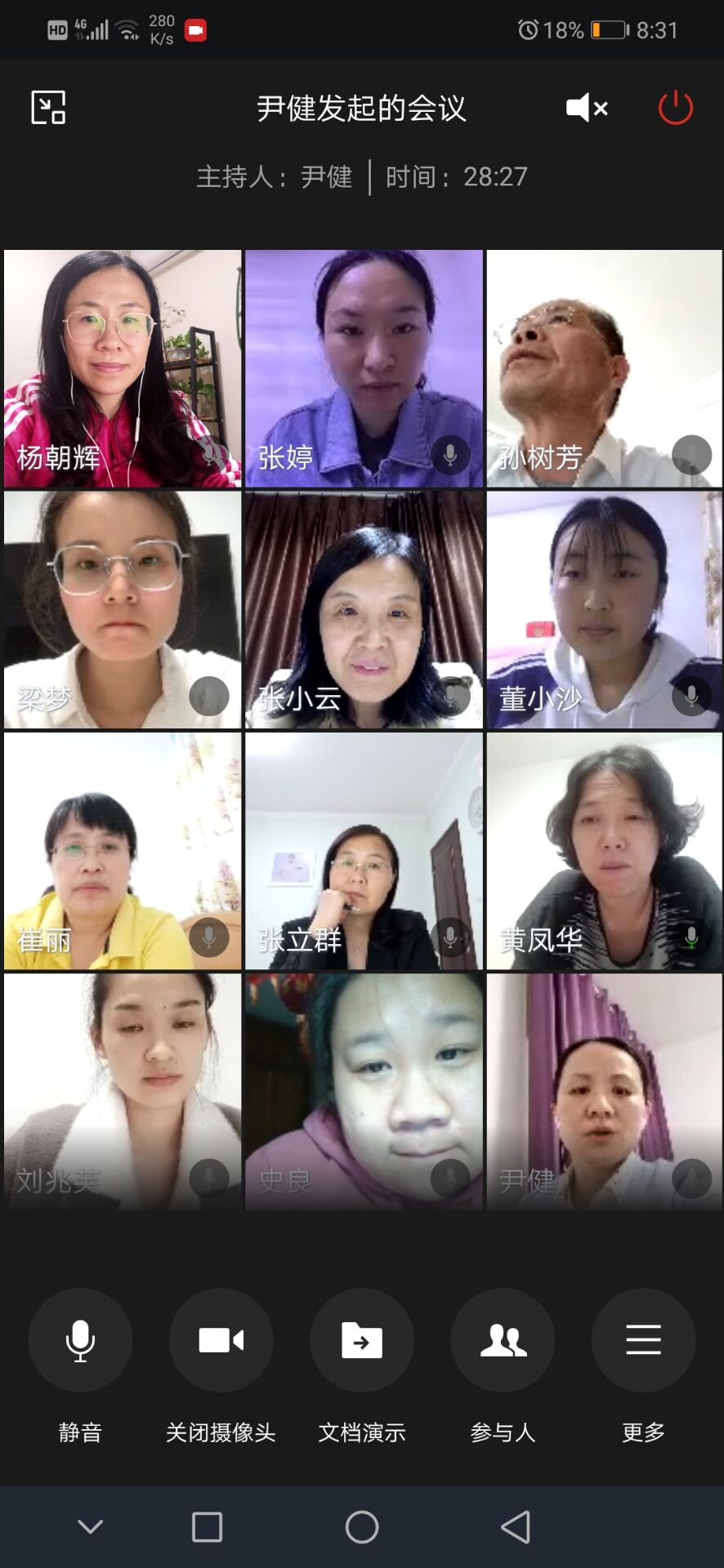Turn off camera via 关闭摄像头
This screenshot has height=1568, width=724.
coord(221,1341)
